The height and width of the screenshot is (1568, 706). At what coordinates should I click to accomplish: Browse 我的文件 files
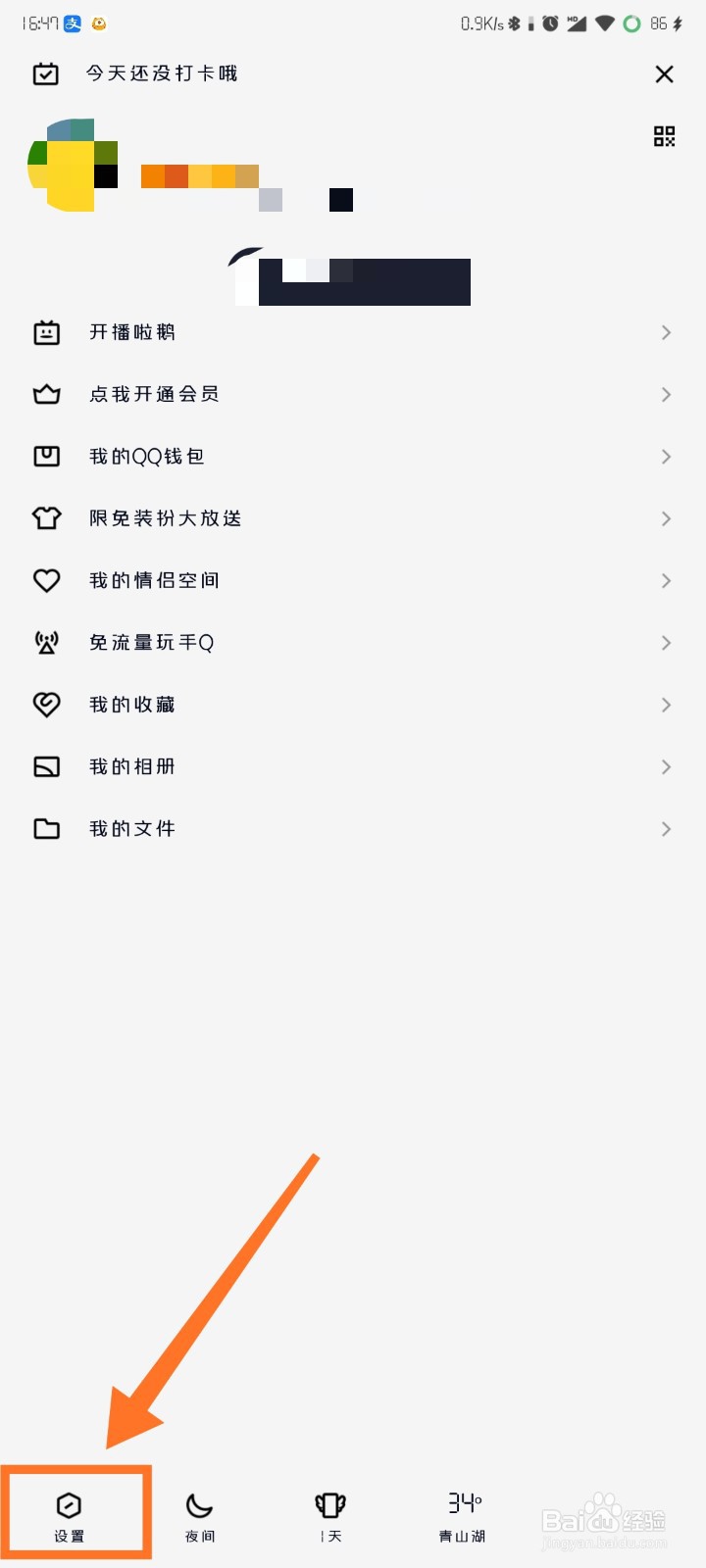point(131,829)
